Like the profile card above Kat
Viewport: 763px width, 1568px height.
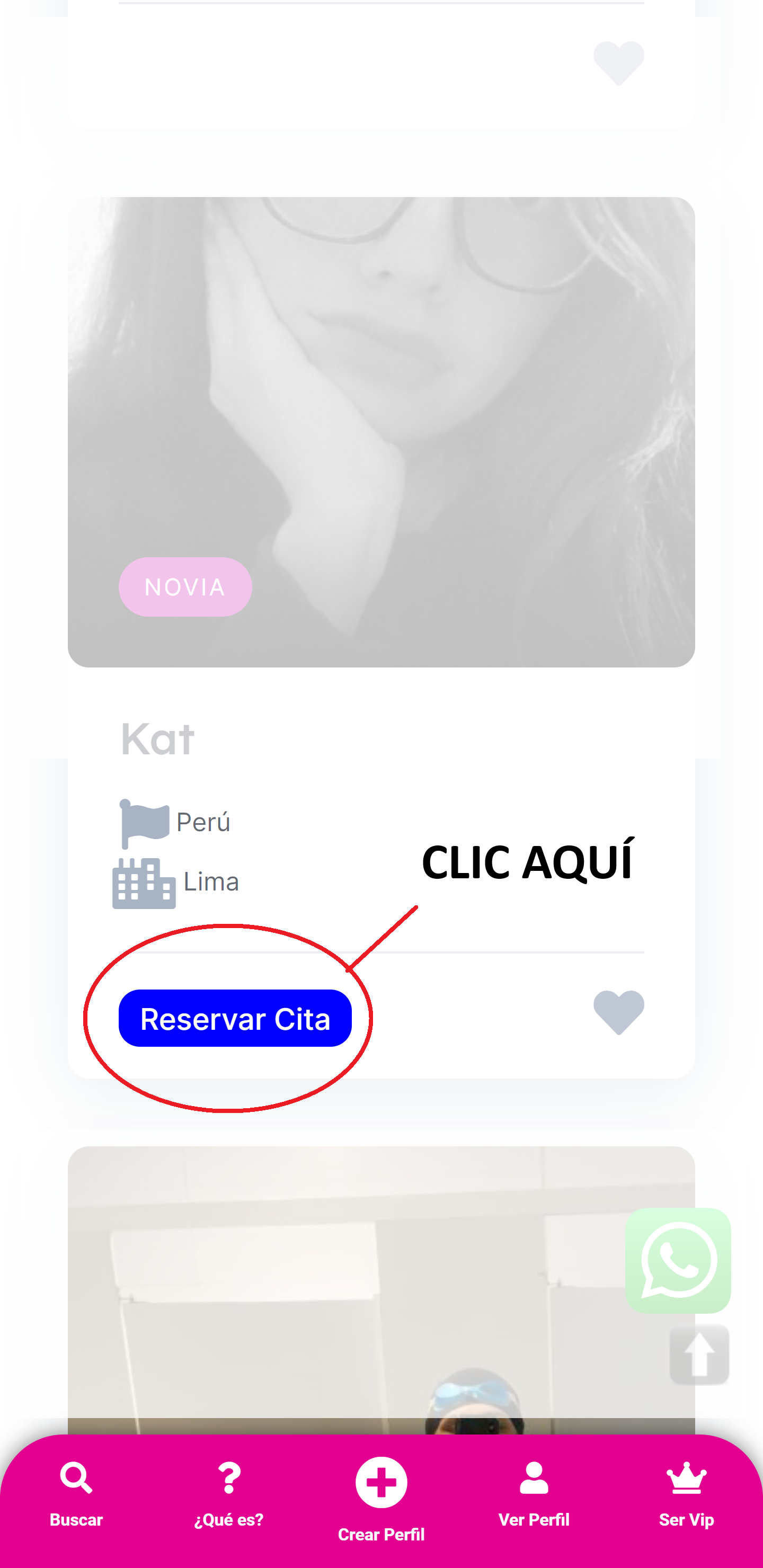tap(618, 63)
